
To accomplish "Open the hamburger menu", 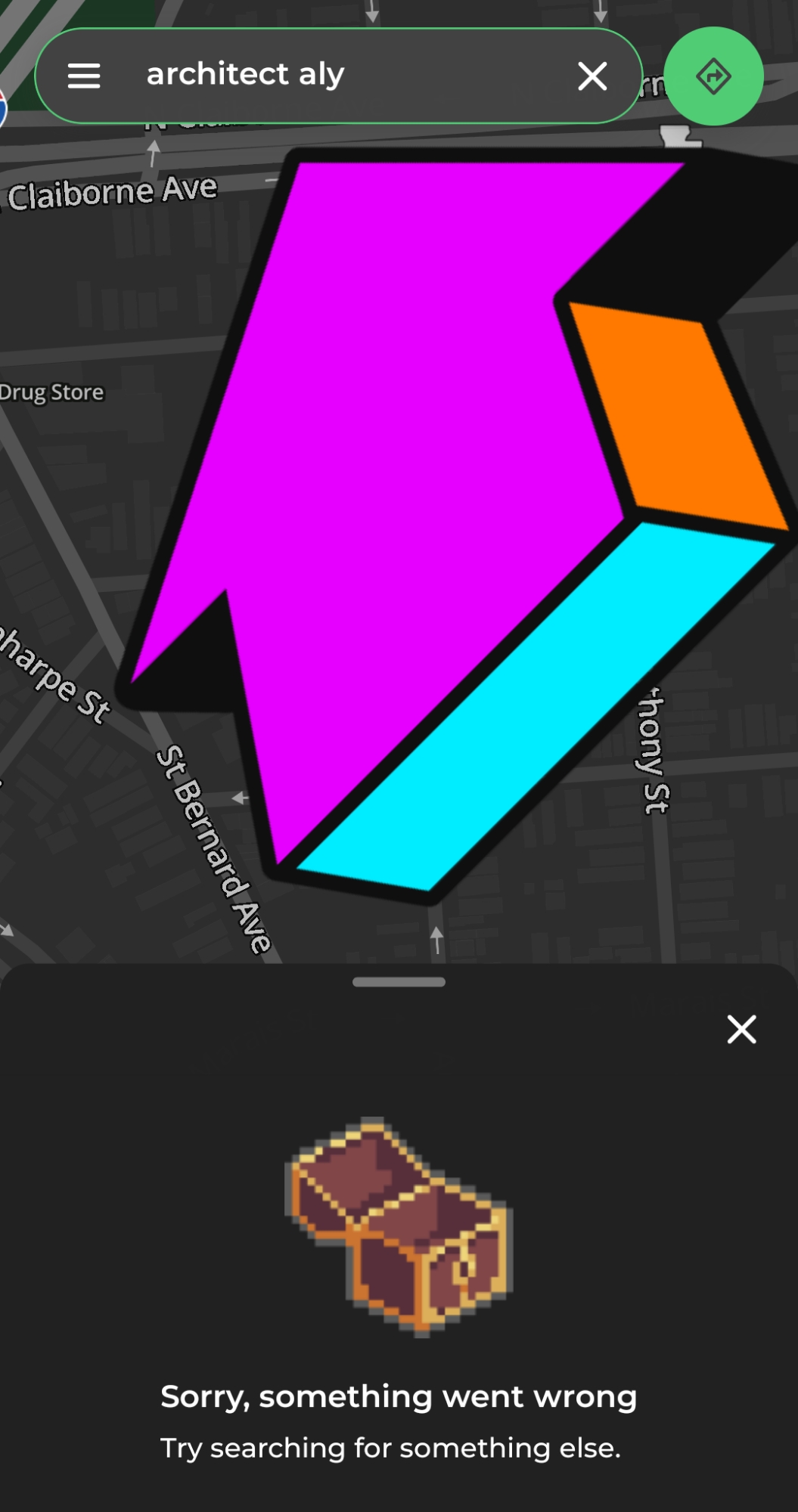I will (x=84, y=76).
